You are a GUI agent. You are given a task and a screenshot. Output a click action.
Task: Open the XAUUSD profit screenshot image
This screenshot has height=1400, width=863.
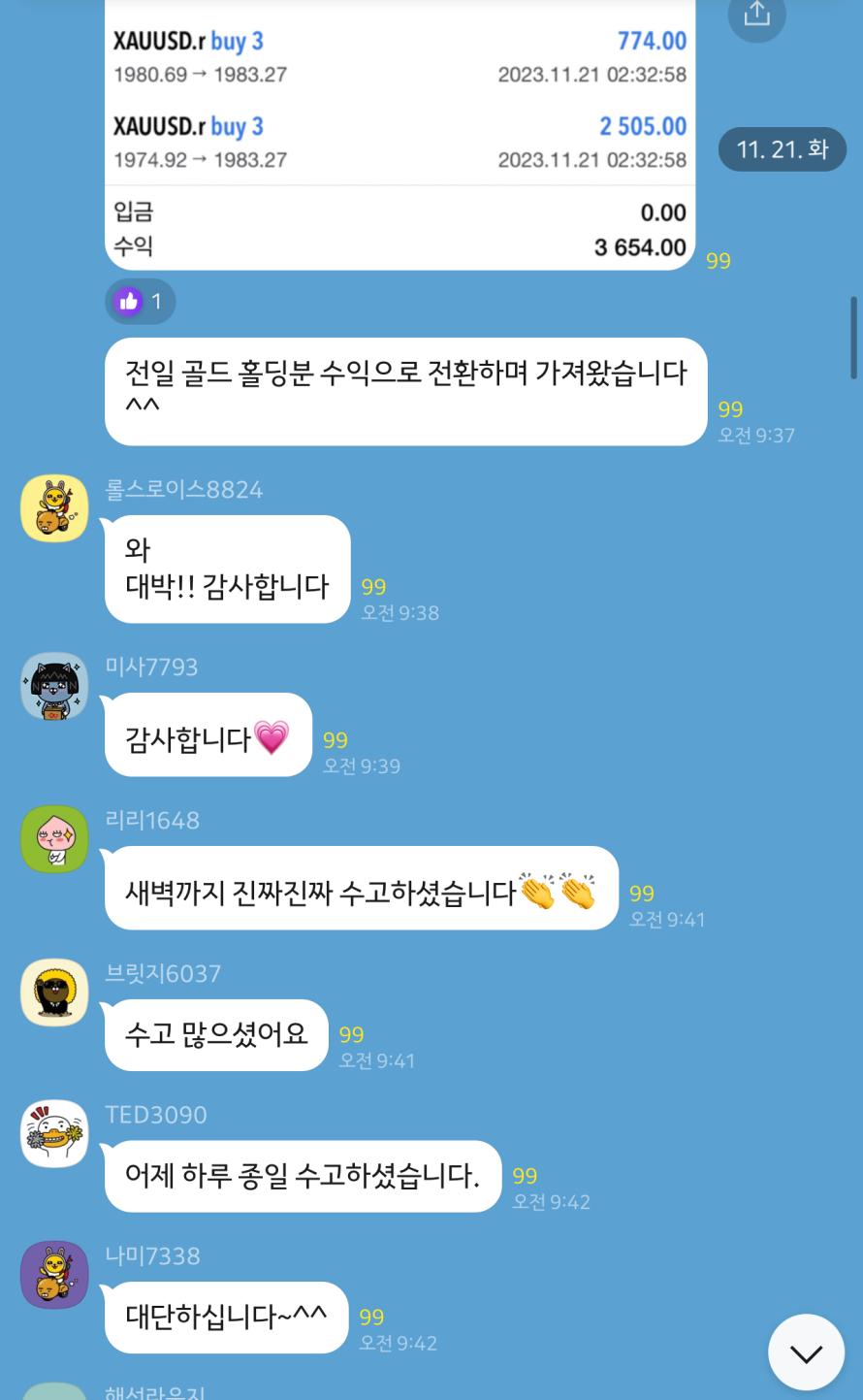(400, 136)
